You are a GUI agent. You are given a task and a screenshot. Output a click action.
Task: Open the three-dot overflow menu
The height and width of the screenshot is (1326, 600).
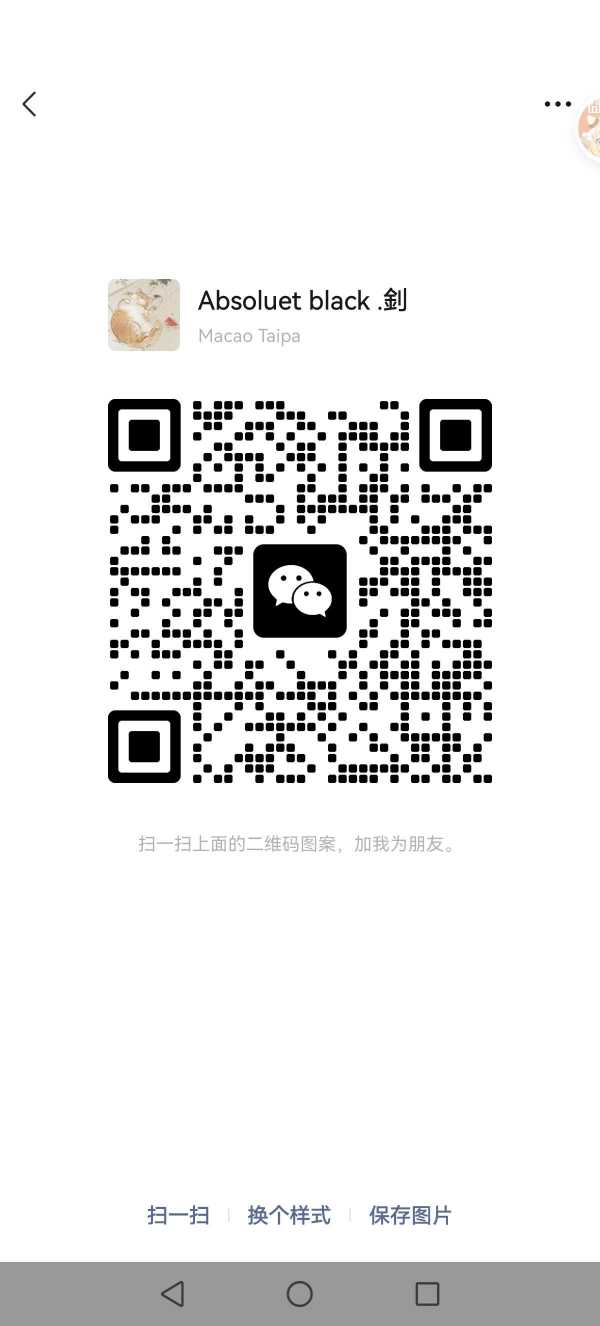[557, 104]
